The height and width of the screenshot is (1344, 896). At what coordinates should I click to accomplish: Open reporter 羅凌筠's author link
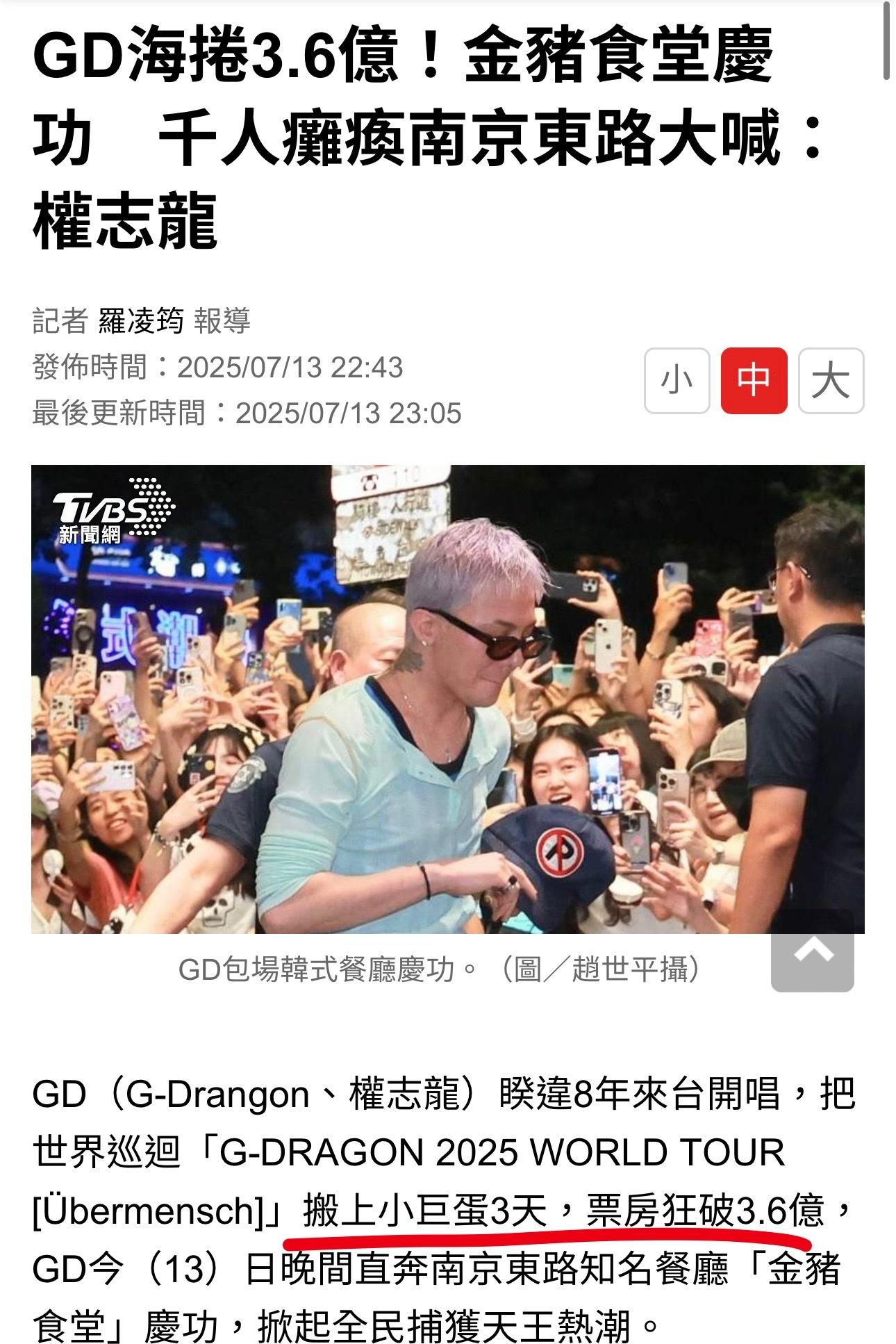[141, 321]
